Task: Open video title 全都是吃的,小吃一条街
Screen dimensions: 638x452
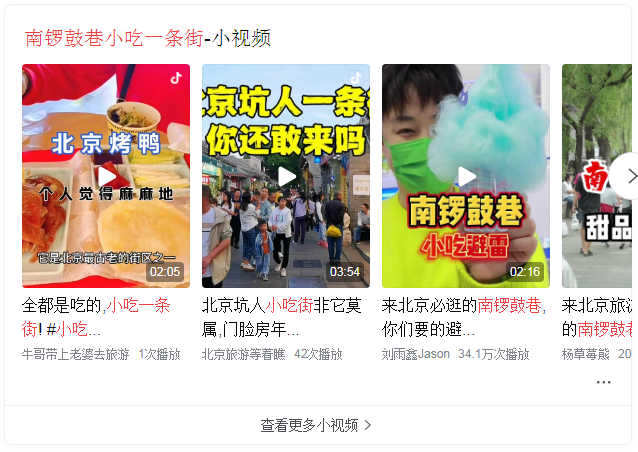Action: tap(95, 316)
